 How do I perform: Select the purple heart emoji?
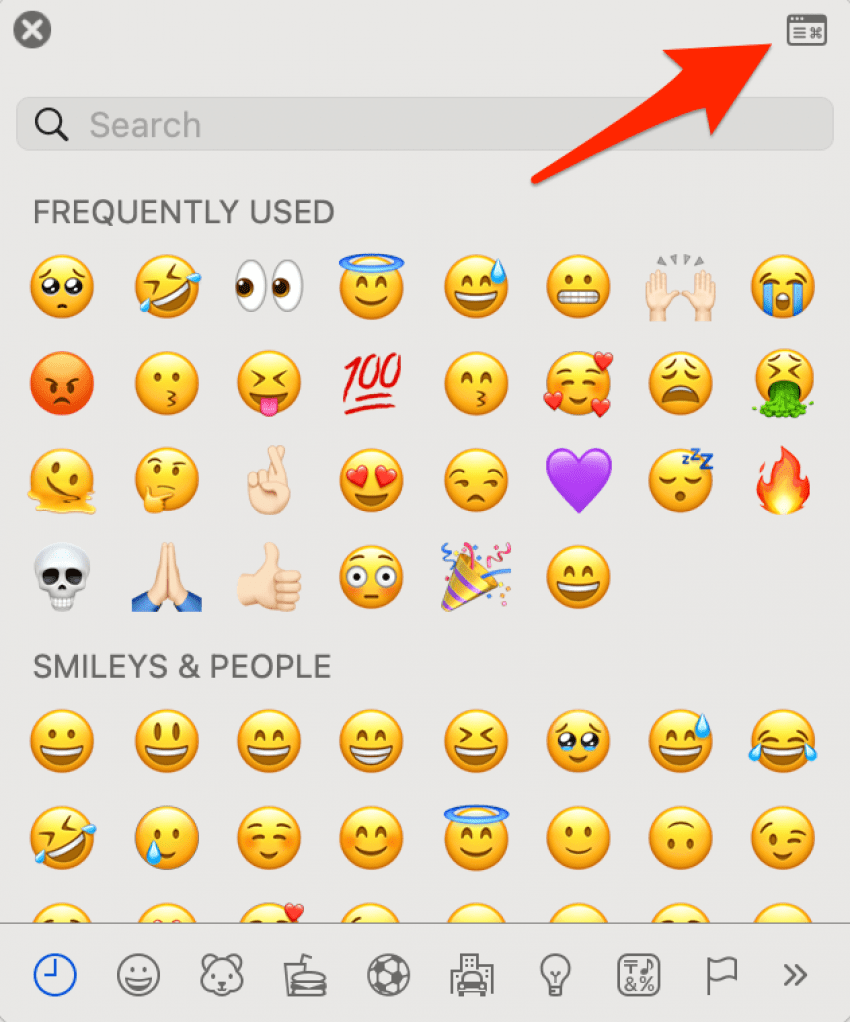(x=578, y=480)
